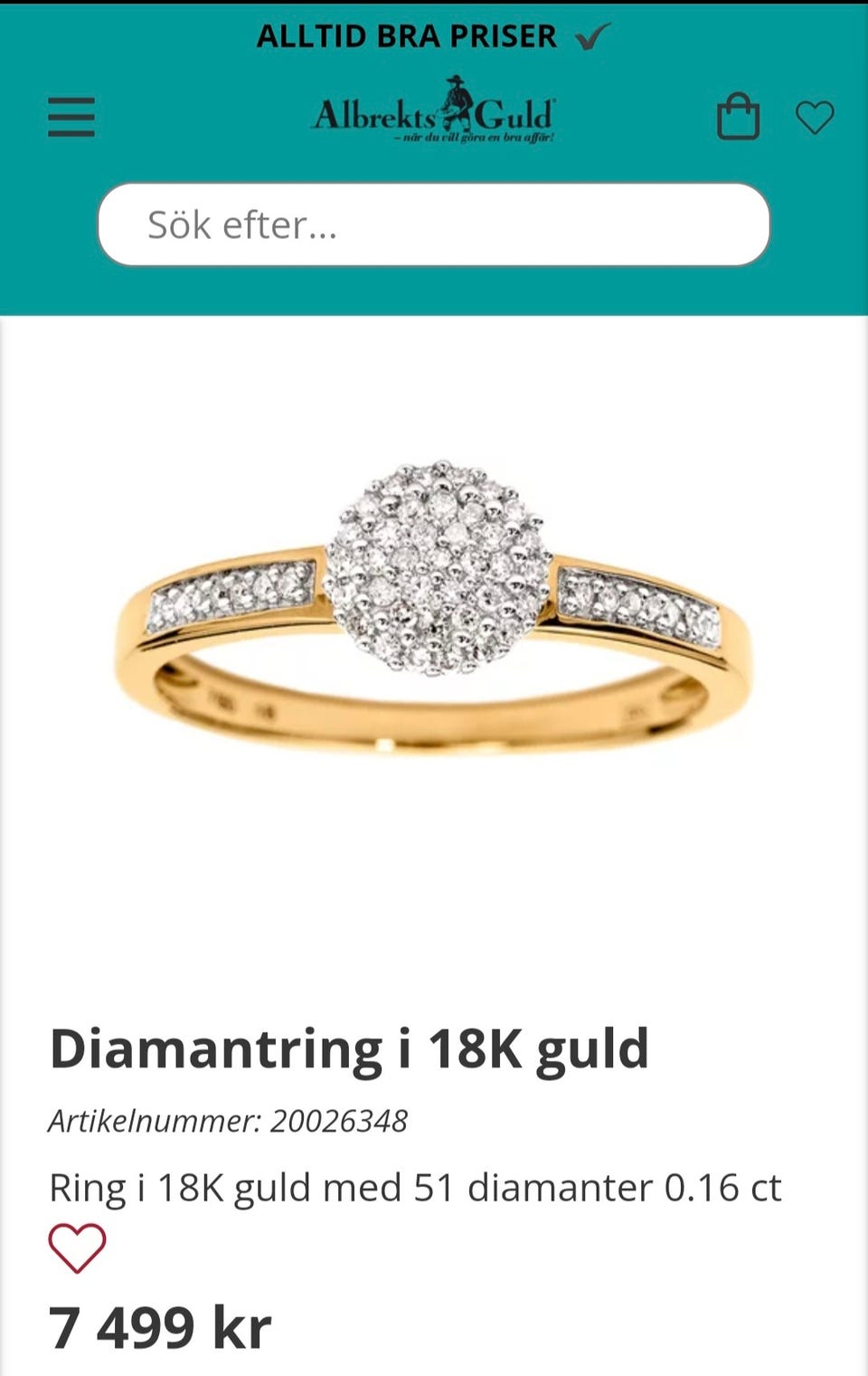Add this ring to favorites with the red heart
The height and width of the screenshot is (1376, 868).
pyautogui.click(x=77, y=1248)
